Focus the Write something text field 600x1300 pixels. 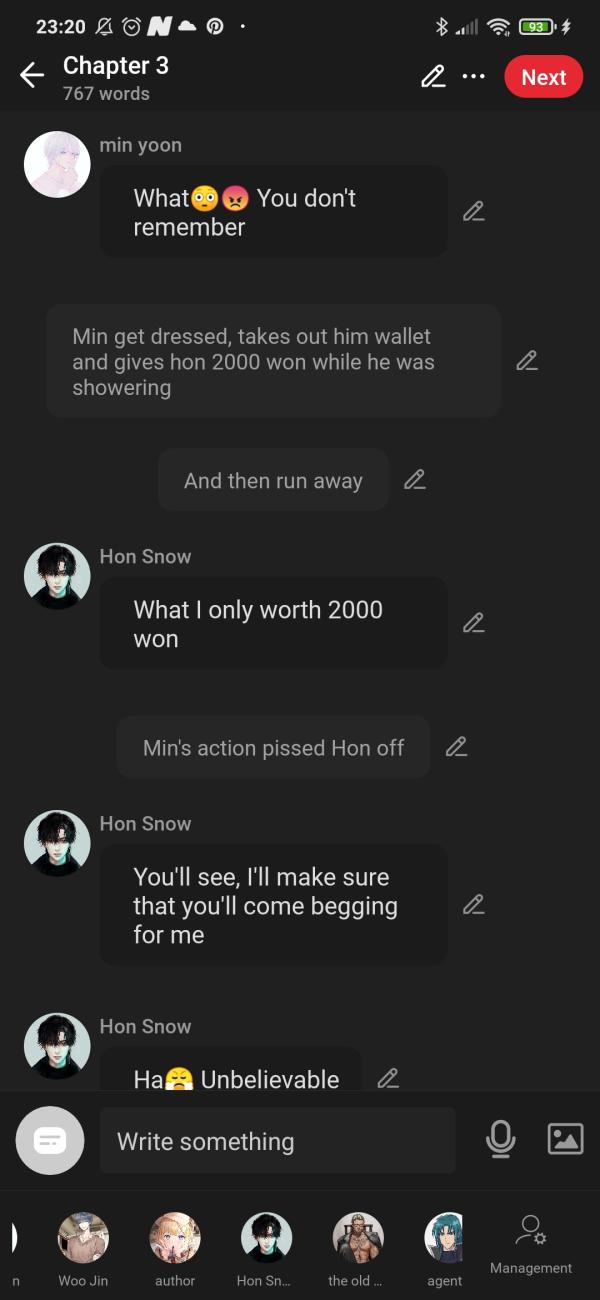pos(277,1140)
